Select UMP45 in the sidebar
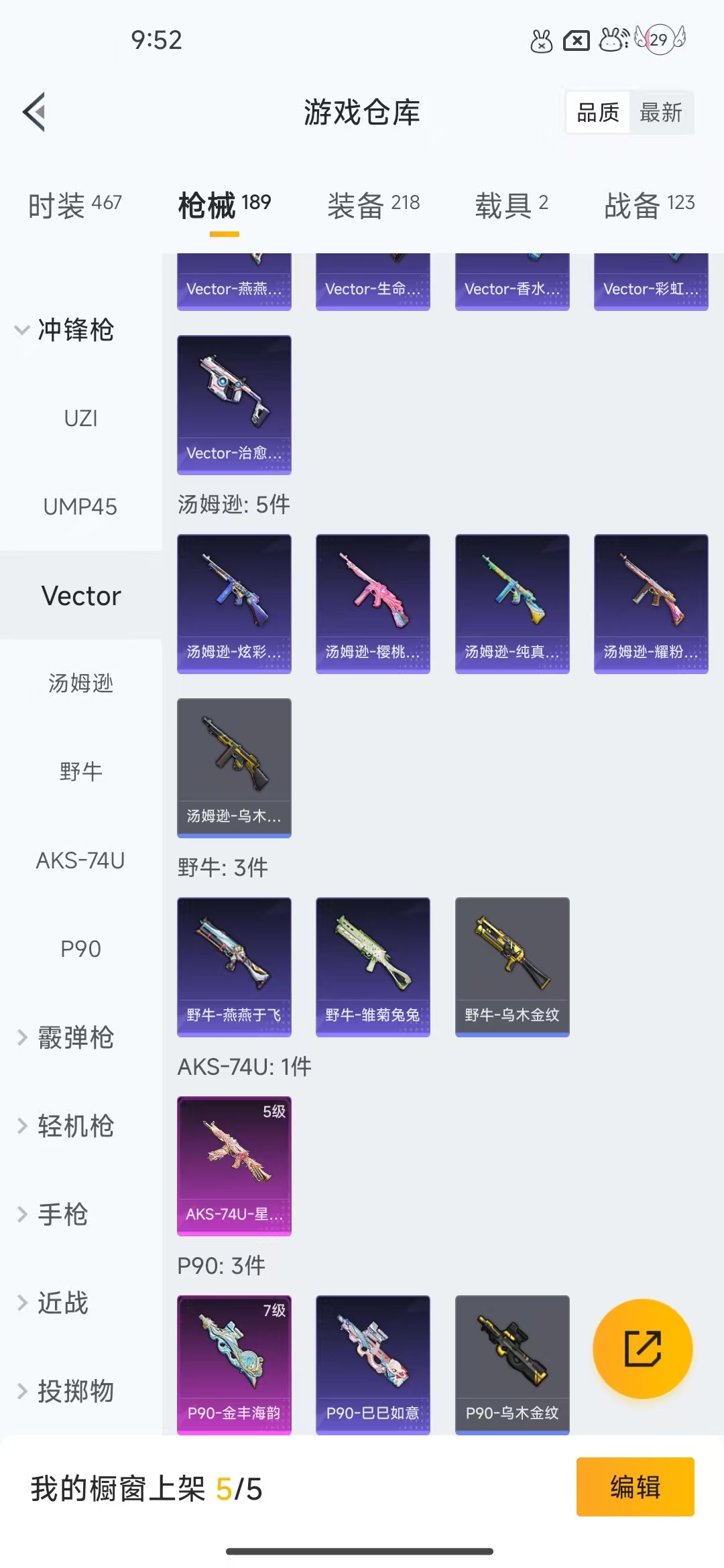Viewport: 724px width, 1568px height. coord(80,507)
